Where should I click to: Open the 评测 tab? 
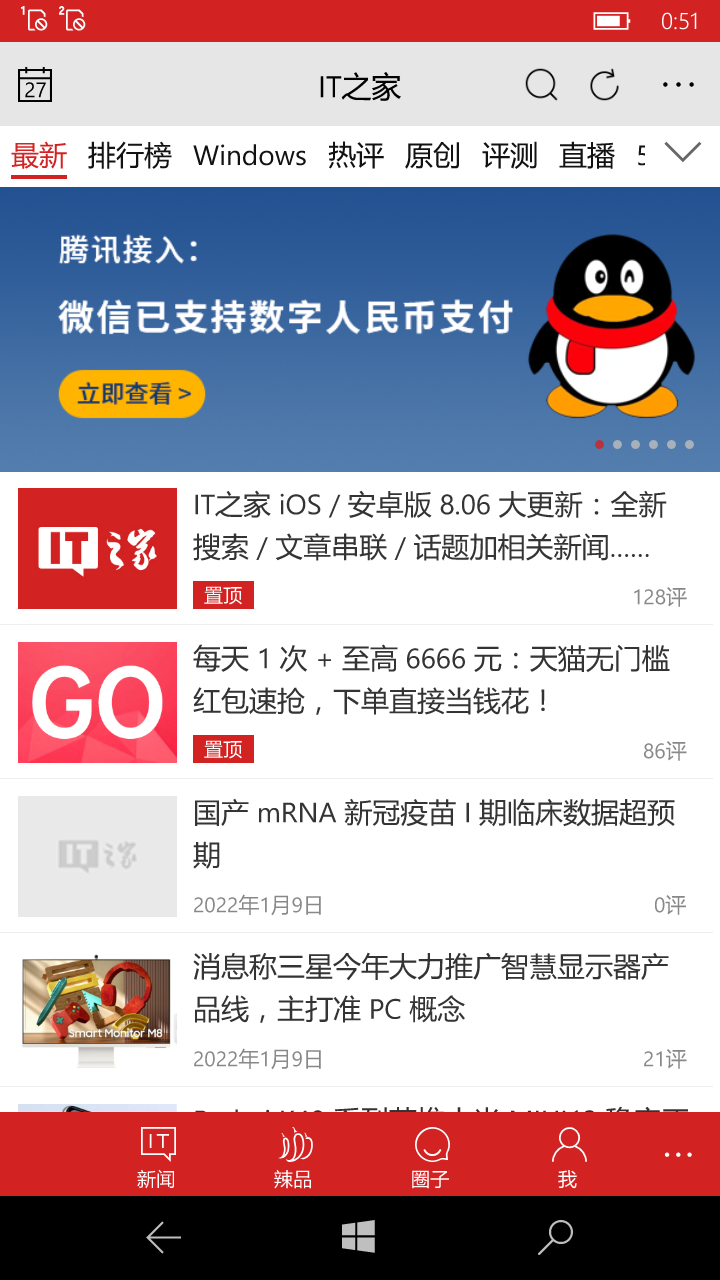coord(509,156)
